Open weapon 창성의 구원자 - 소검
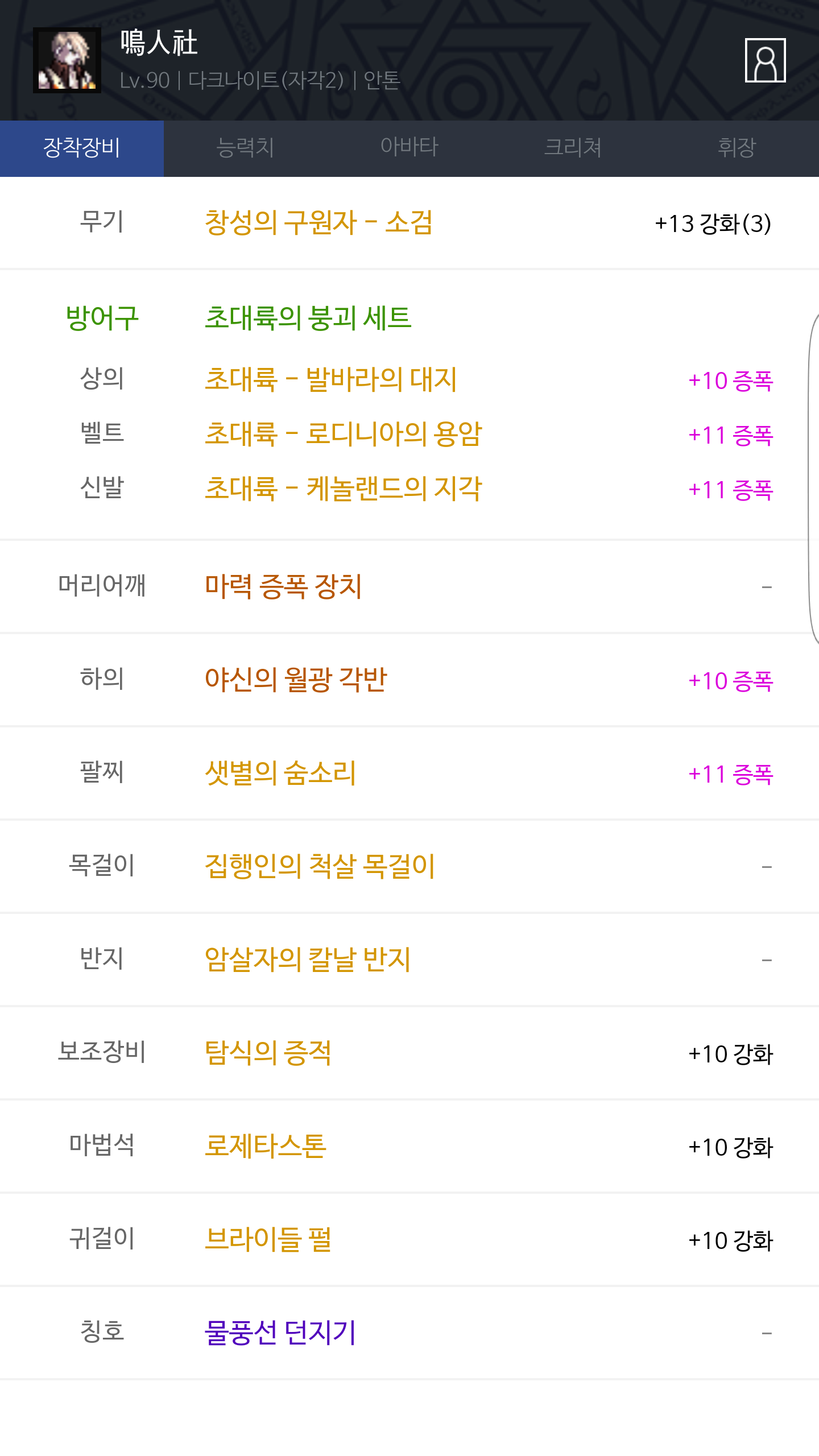Viewport: 819px width, 1456px height. (x=318, y=222)
